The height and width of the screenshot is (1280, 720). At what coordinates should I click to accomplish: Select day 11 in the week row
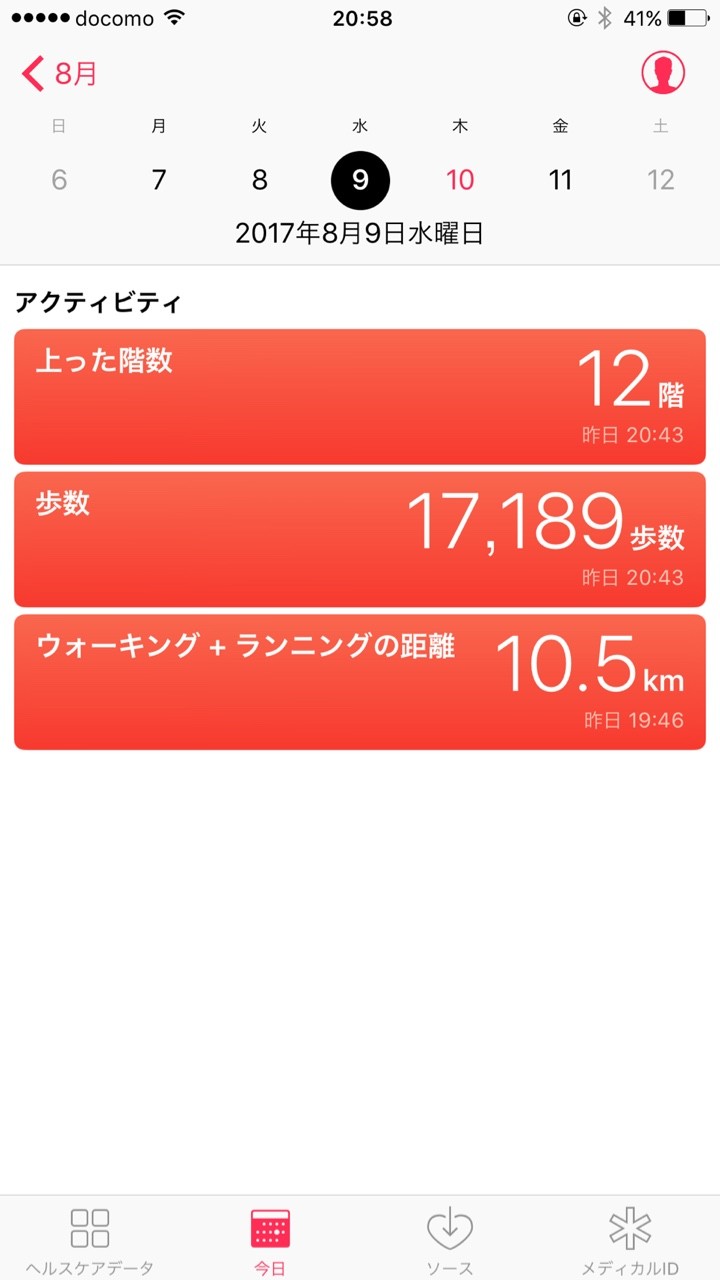click(x=560, y=180)
